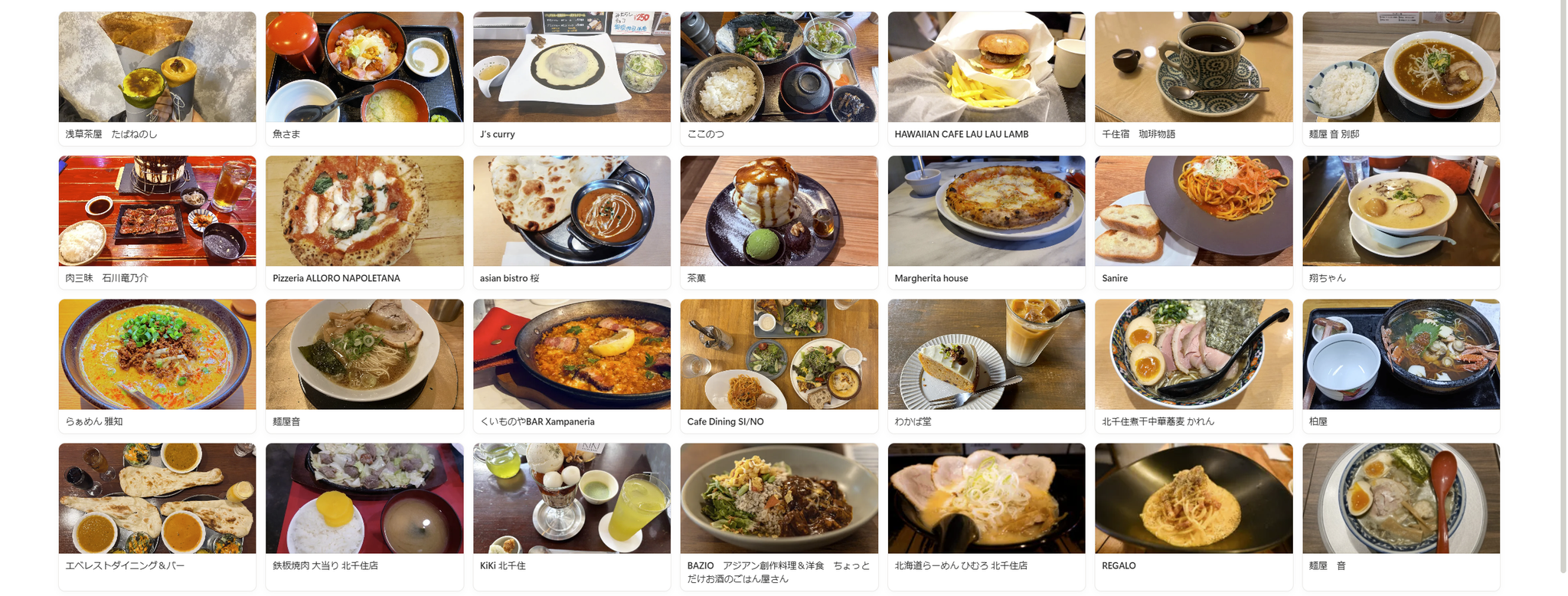
Task: Open the KiKi 北千住 card
Action: 572,508
